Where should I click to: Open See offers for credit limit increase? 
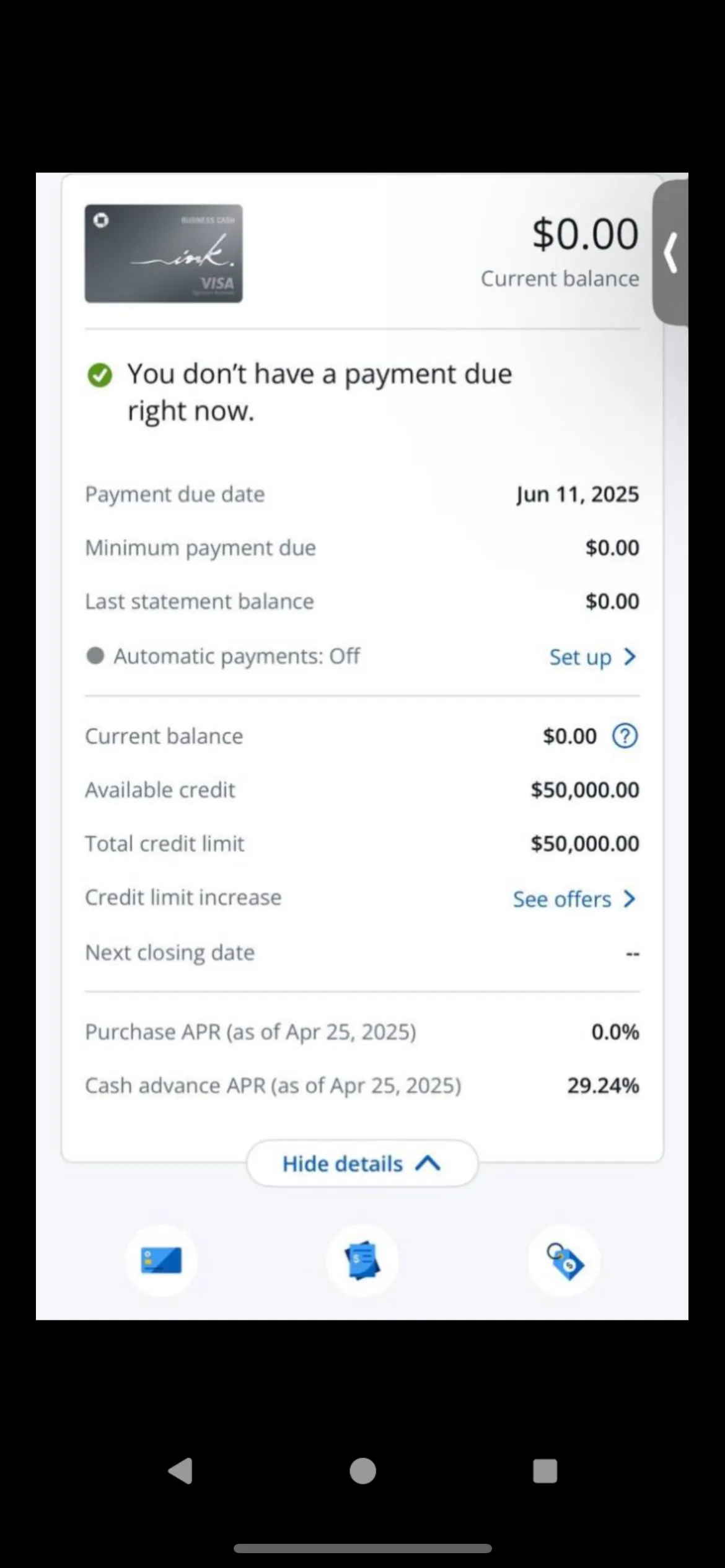[x=574, y=899]
